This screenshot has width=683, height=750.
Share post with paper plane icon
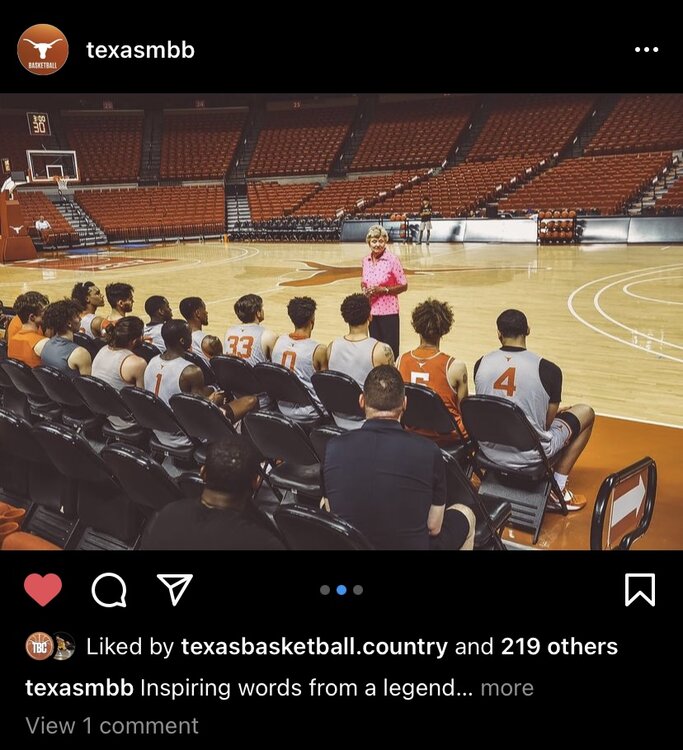point(175,590)
